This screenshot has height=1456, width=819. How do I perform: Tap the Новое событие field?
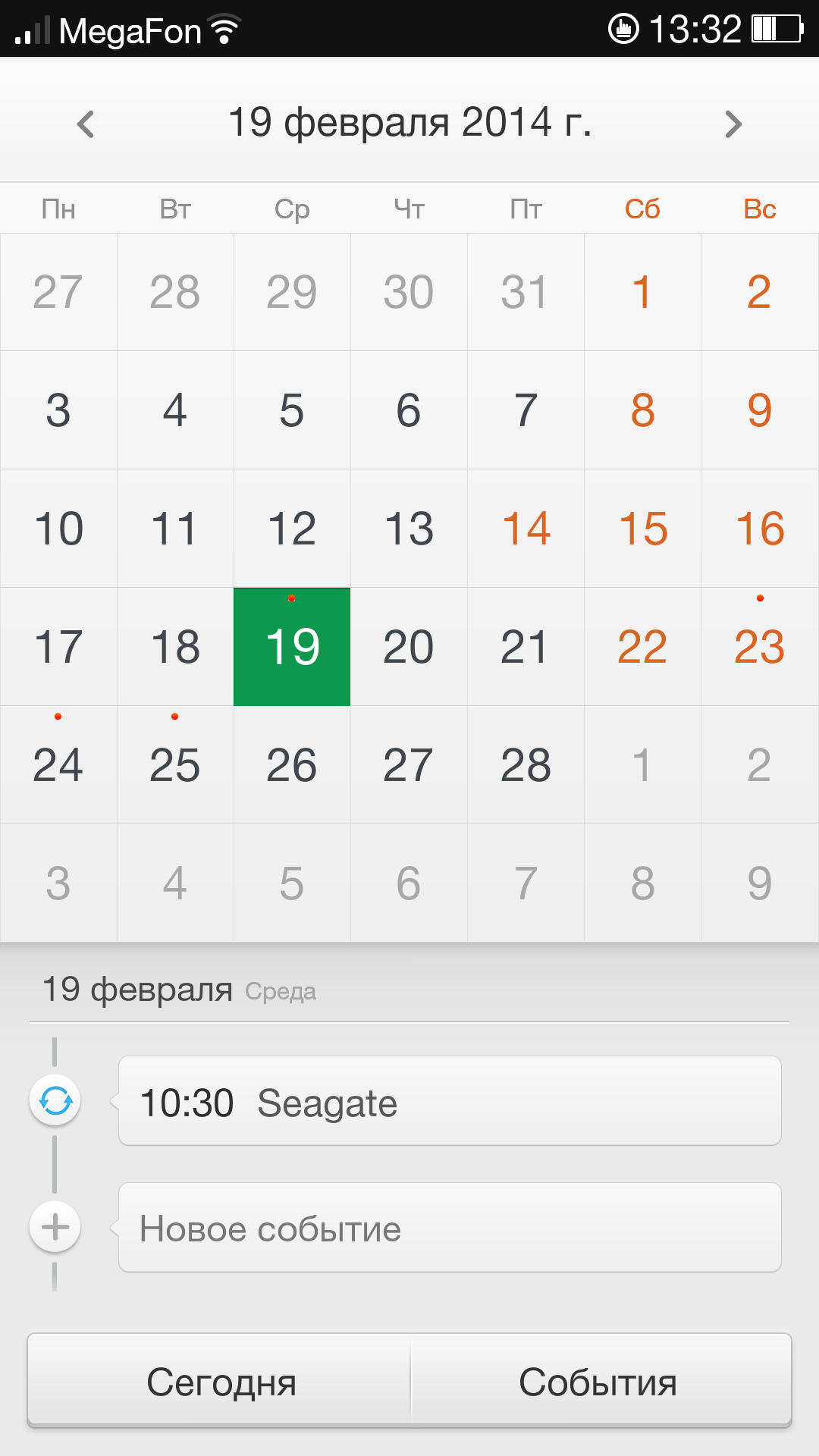coord(450,1228)
